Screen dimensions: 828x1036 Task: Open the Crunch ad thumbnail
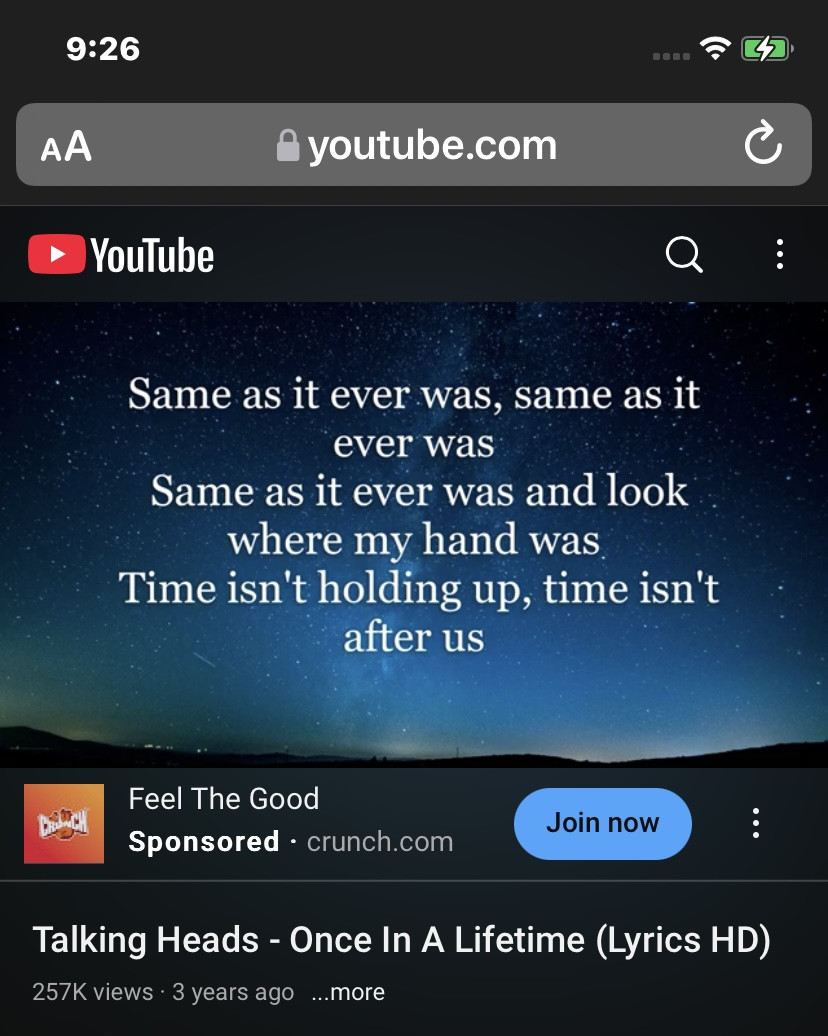(64, 823)
